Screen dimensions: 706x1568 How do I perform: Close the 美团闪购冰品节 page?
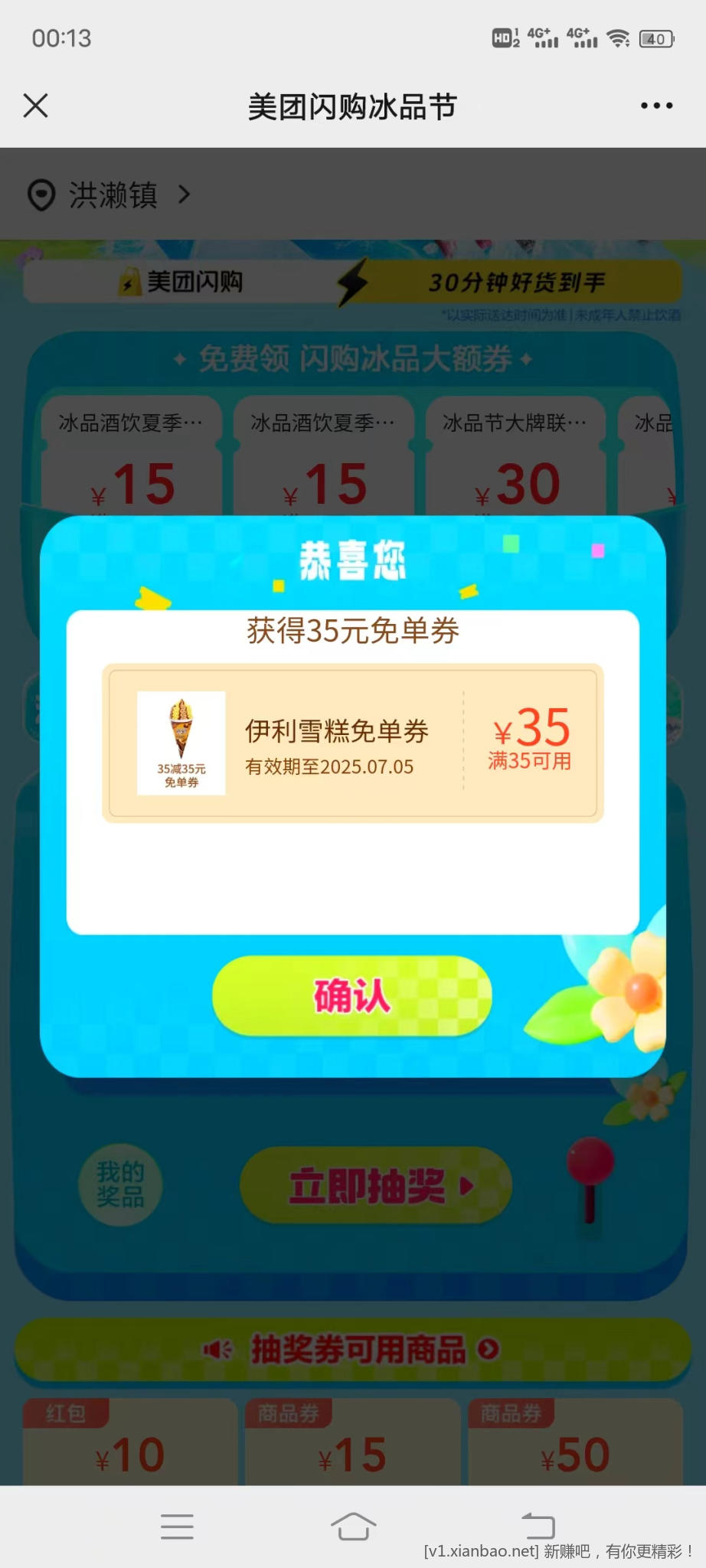tap(36, 106)
